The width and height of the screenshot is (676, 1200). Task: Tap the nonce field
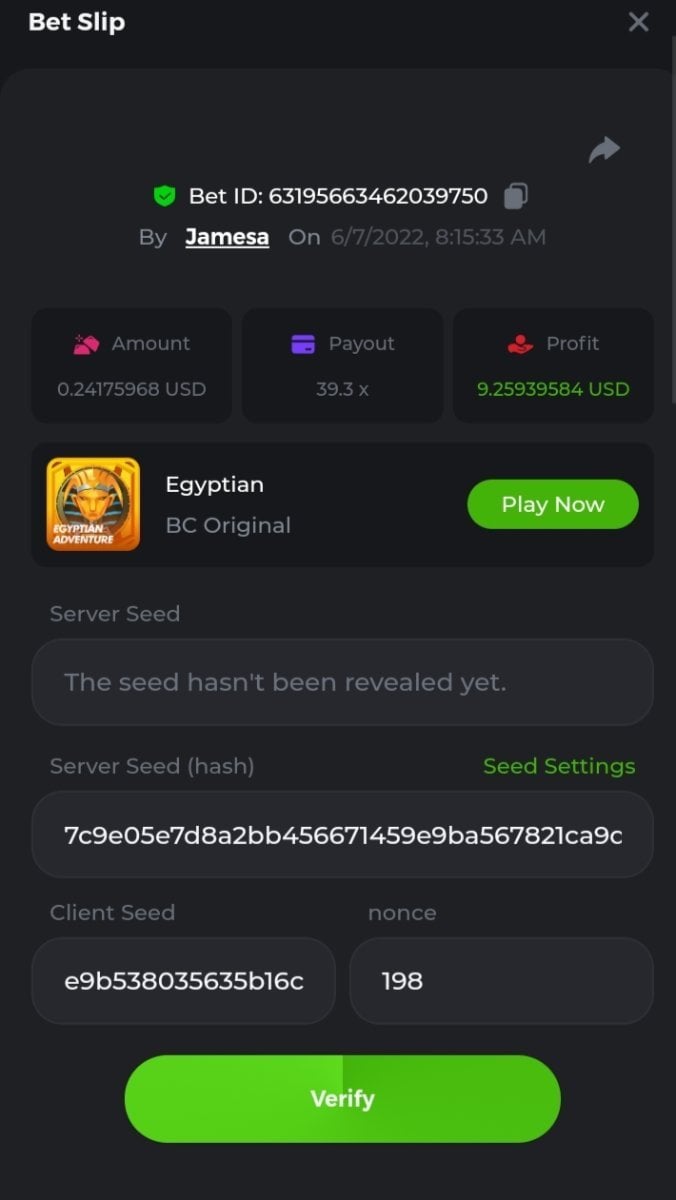(x=501, y=981)
